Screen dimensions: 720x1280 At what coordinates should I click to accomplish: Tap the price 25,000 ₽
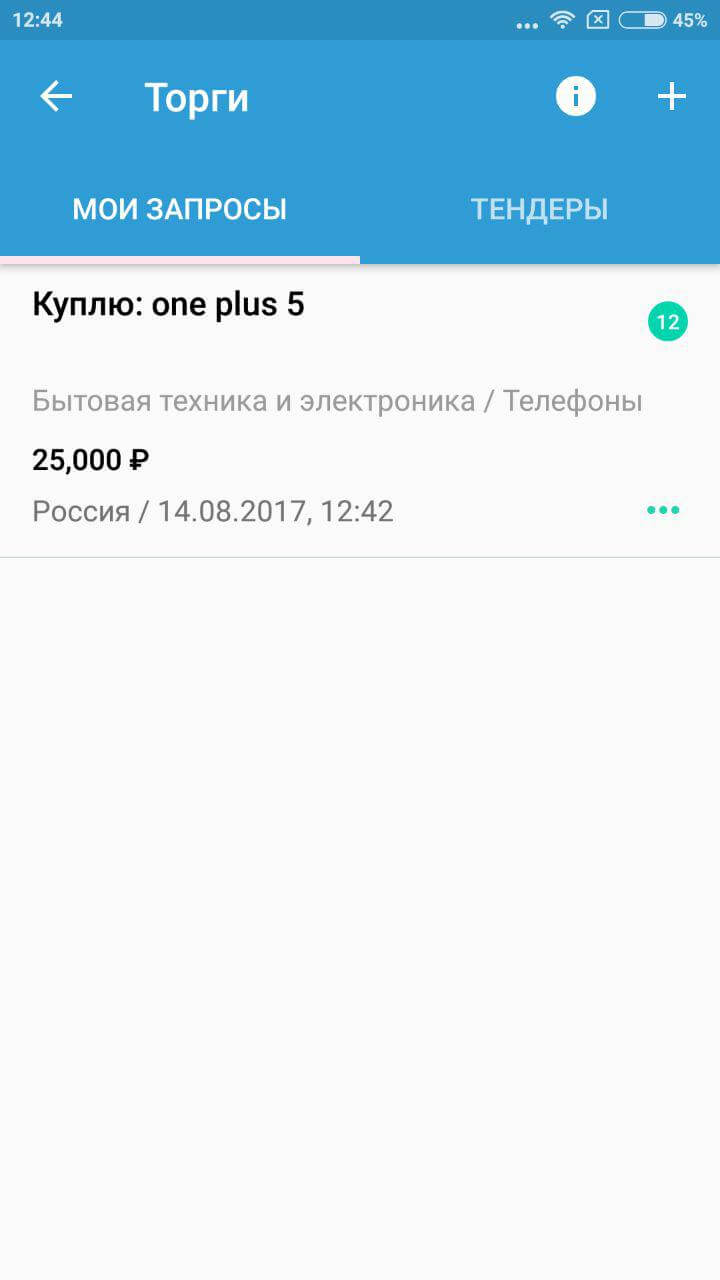(x=91, y=459)
